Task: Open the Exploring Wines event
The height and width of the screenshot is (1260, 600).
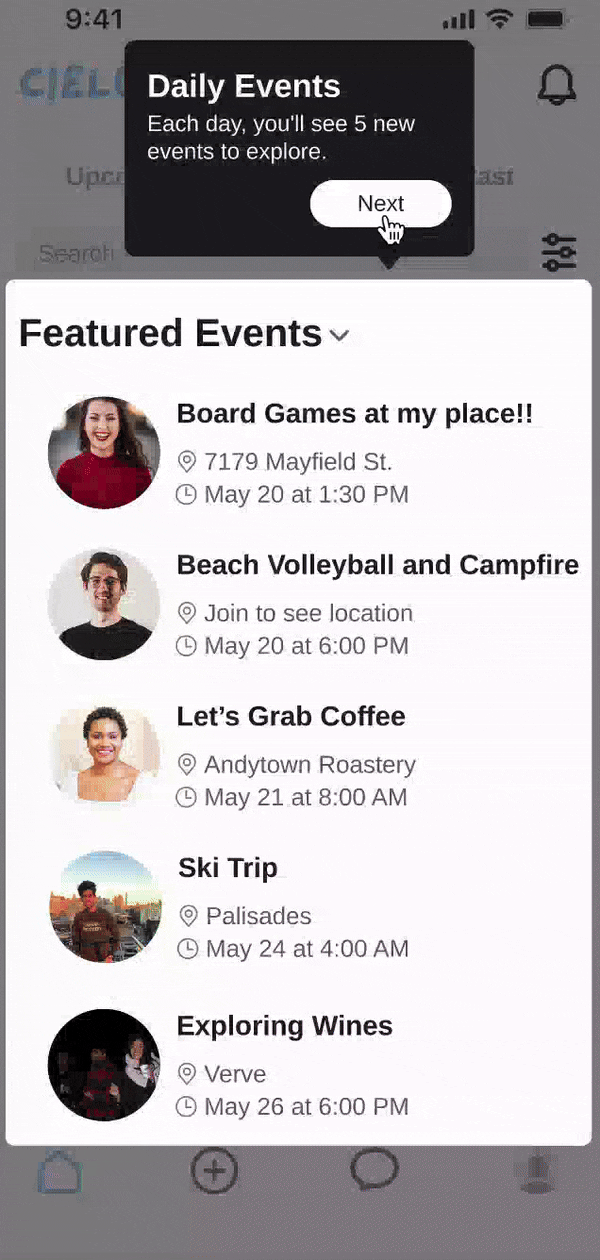Action: point(284,1026)
